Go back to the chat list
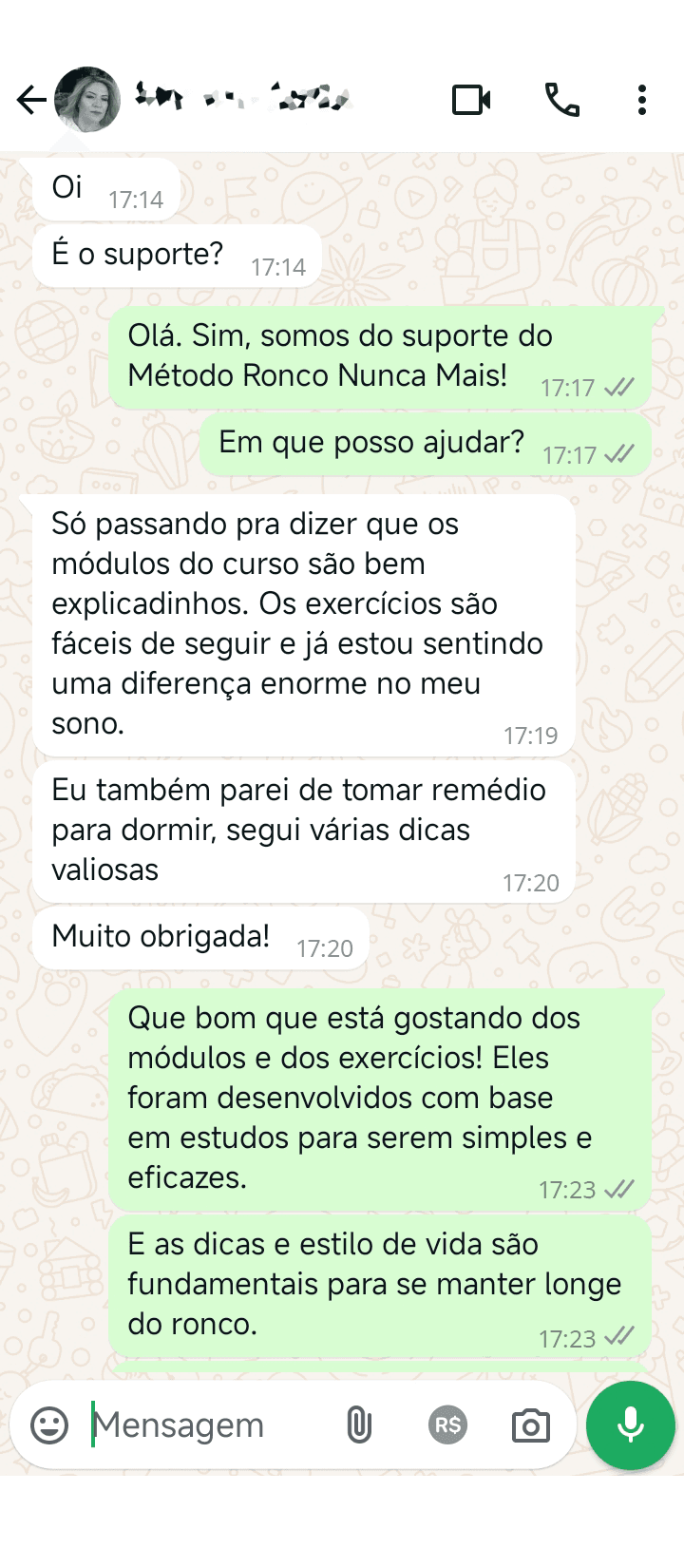Viewport: 684px width, 1568px height. (x=31, y=100)
